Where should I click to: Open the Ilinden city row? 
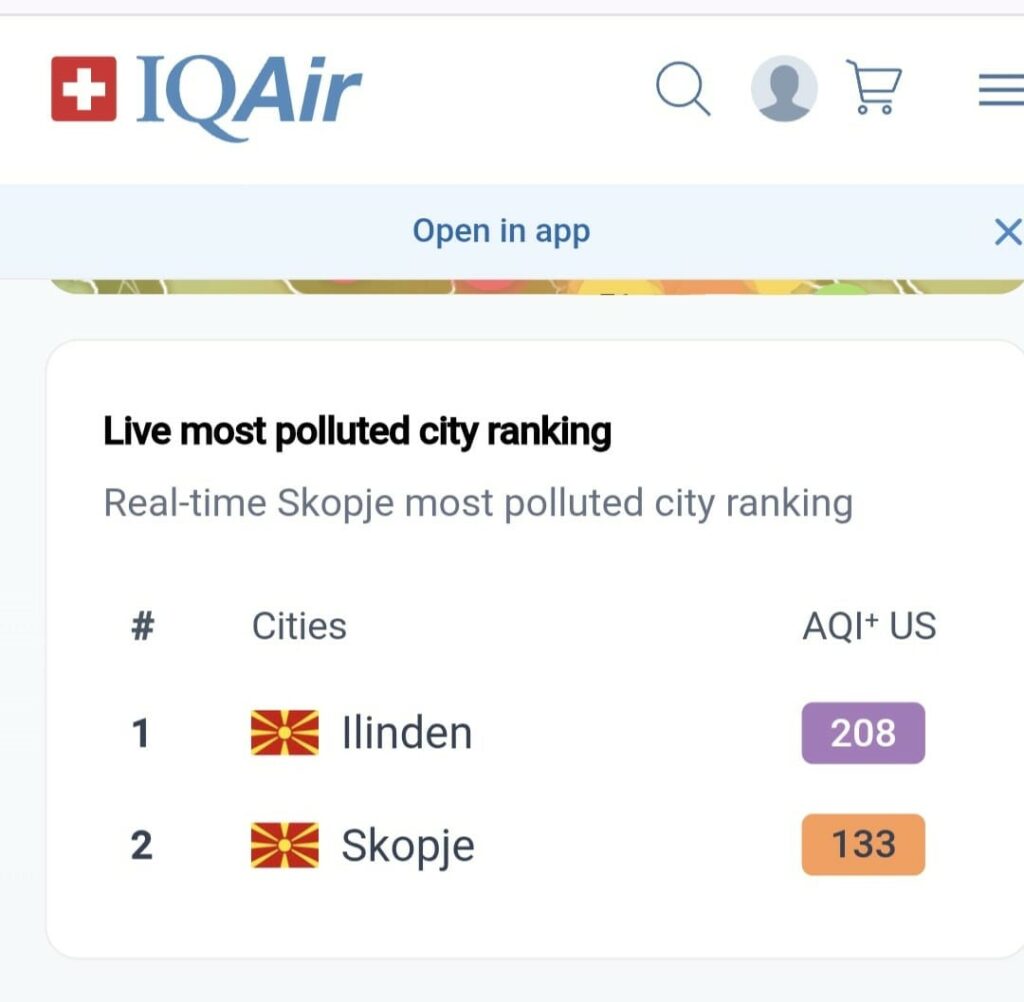coord(406,733)
